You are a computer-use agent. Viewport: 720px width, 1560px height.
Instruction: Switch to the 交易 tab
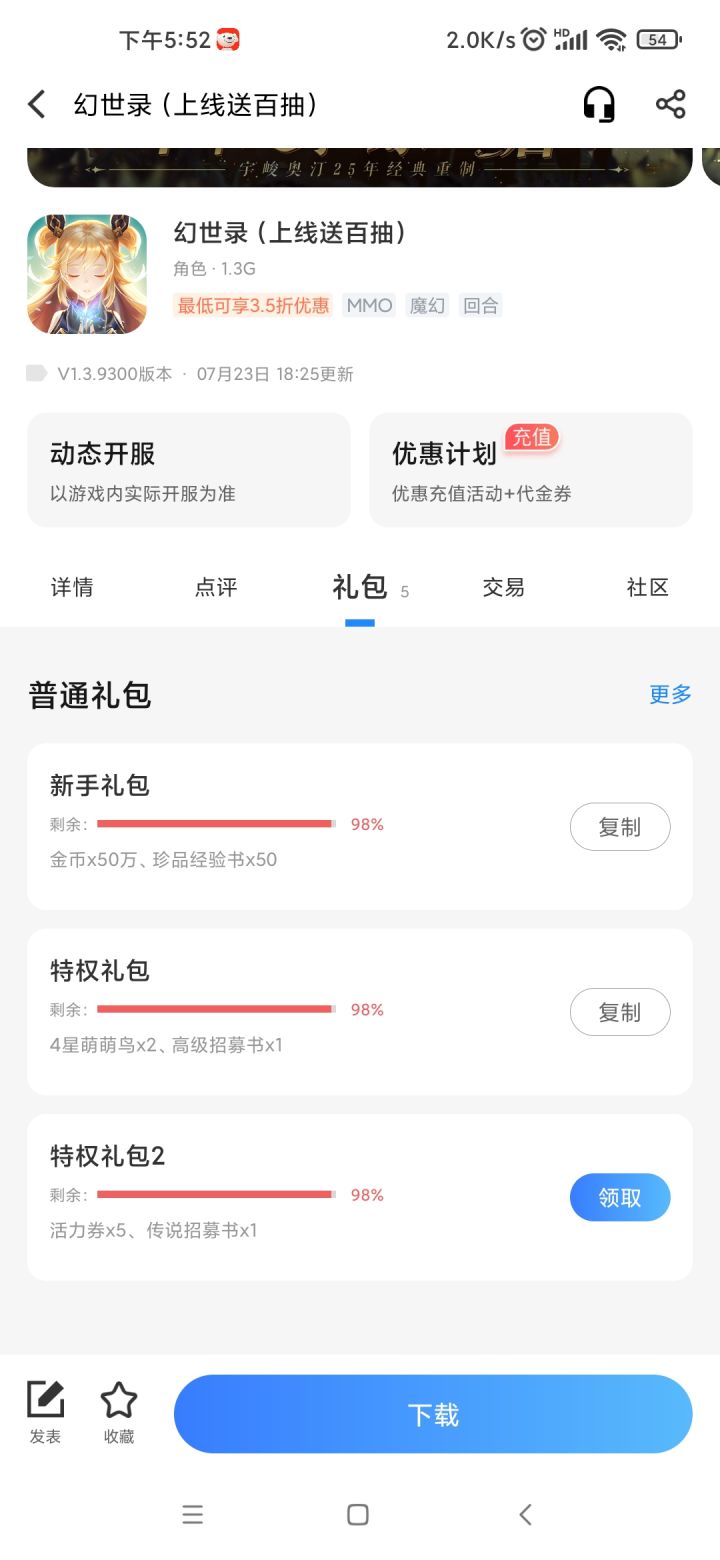tap(503, 588)
